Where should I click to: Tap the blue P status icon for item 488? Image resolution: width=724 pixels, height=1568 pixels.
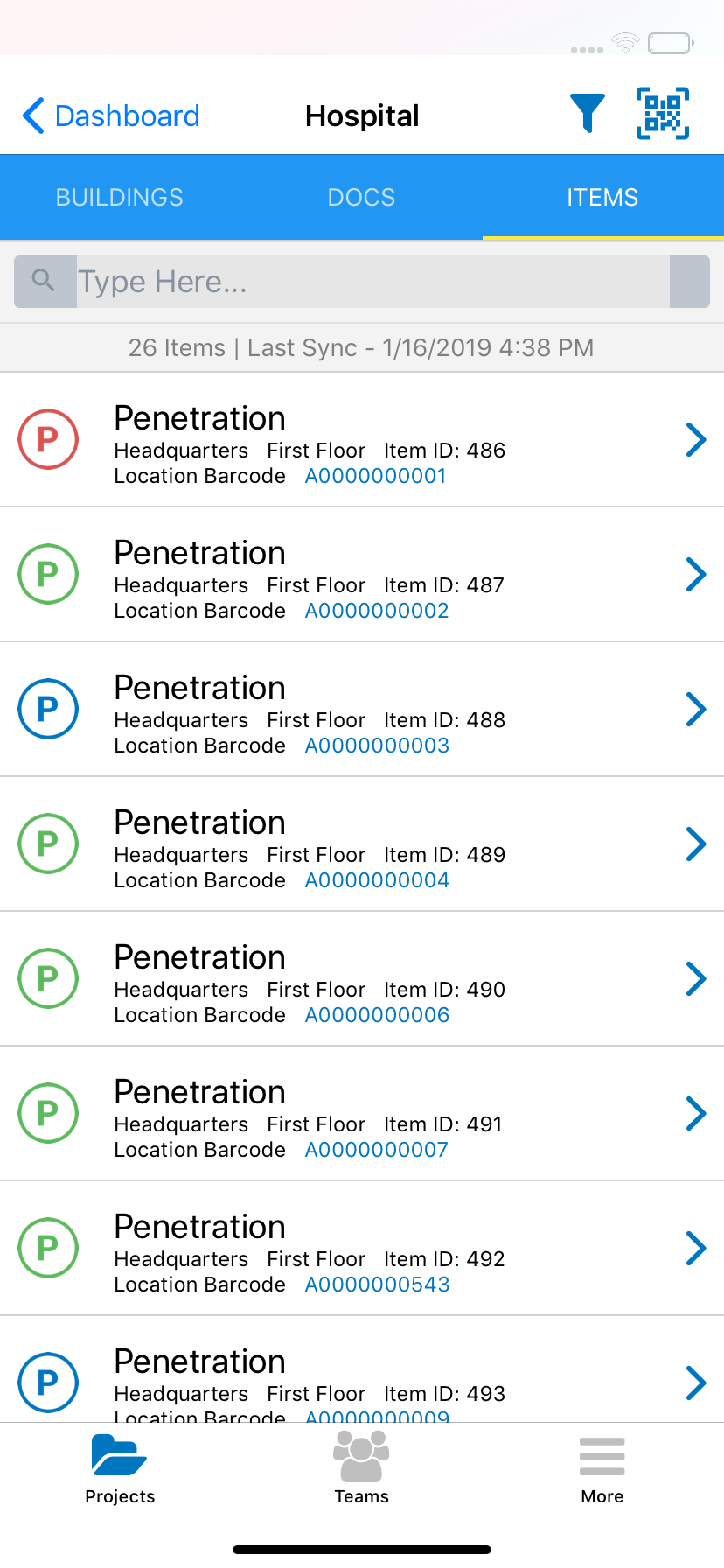point(48,709)
